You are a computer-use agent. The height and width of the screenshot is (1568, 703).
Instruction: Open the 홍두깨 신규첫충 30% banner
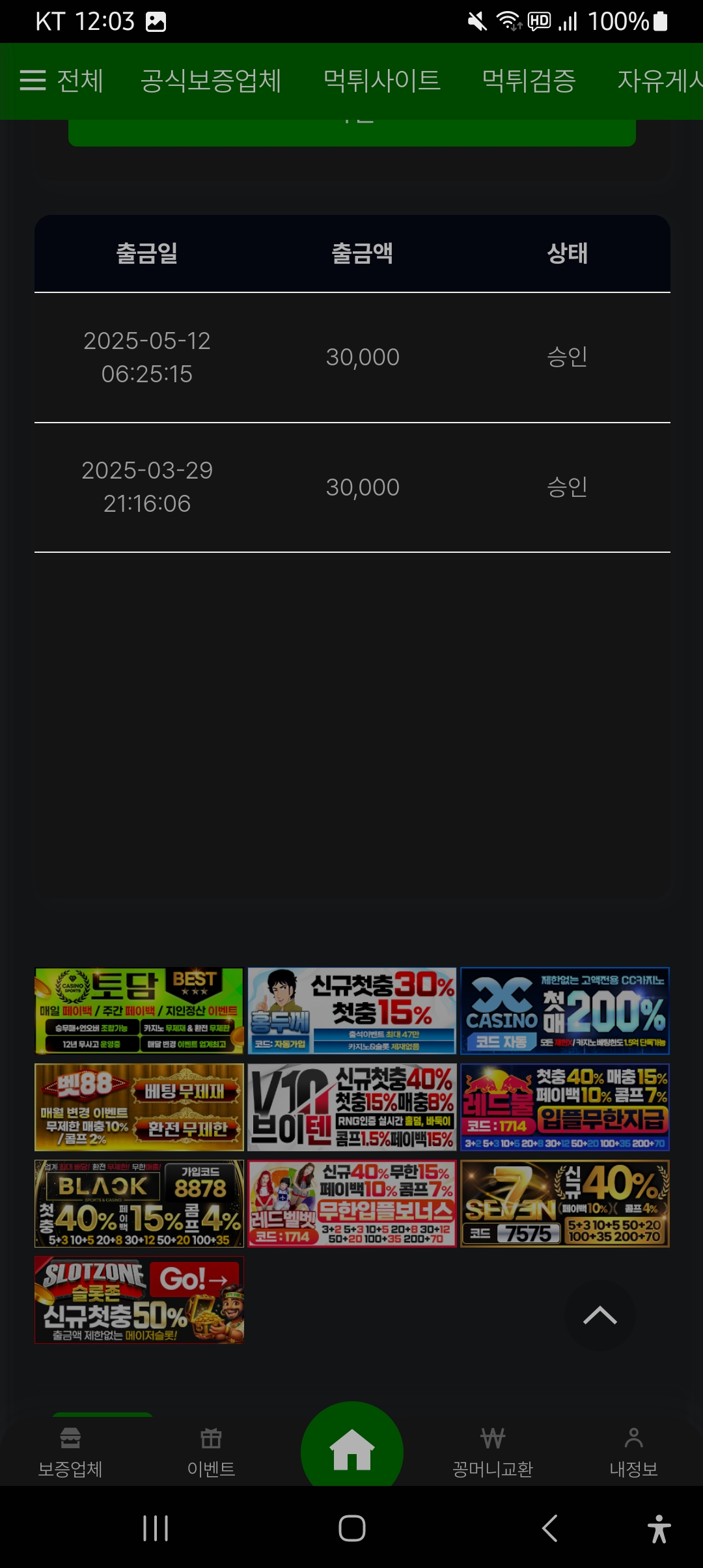[x=351, y=1011]
